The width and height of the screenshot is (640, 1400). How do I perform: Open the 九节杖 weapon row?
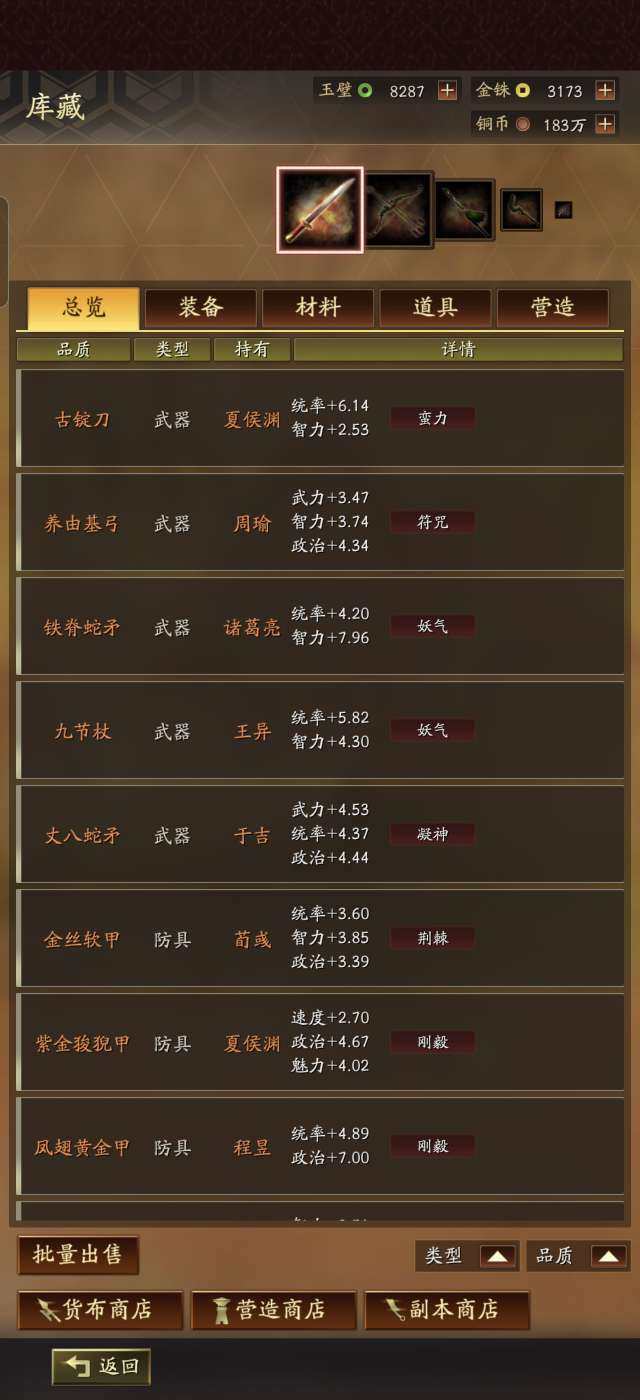point(320,730)
